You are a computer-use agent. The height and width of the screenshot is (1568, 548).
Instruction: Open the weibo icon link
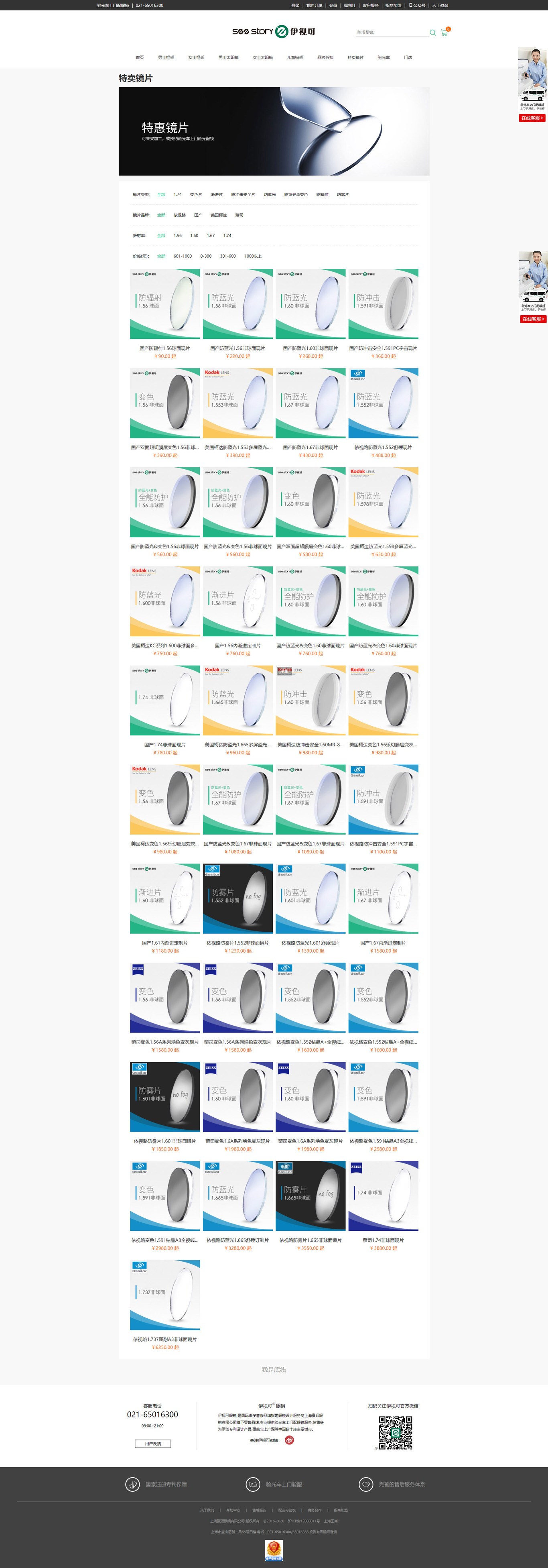pos(290,1440)
